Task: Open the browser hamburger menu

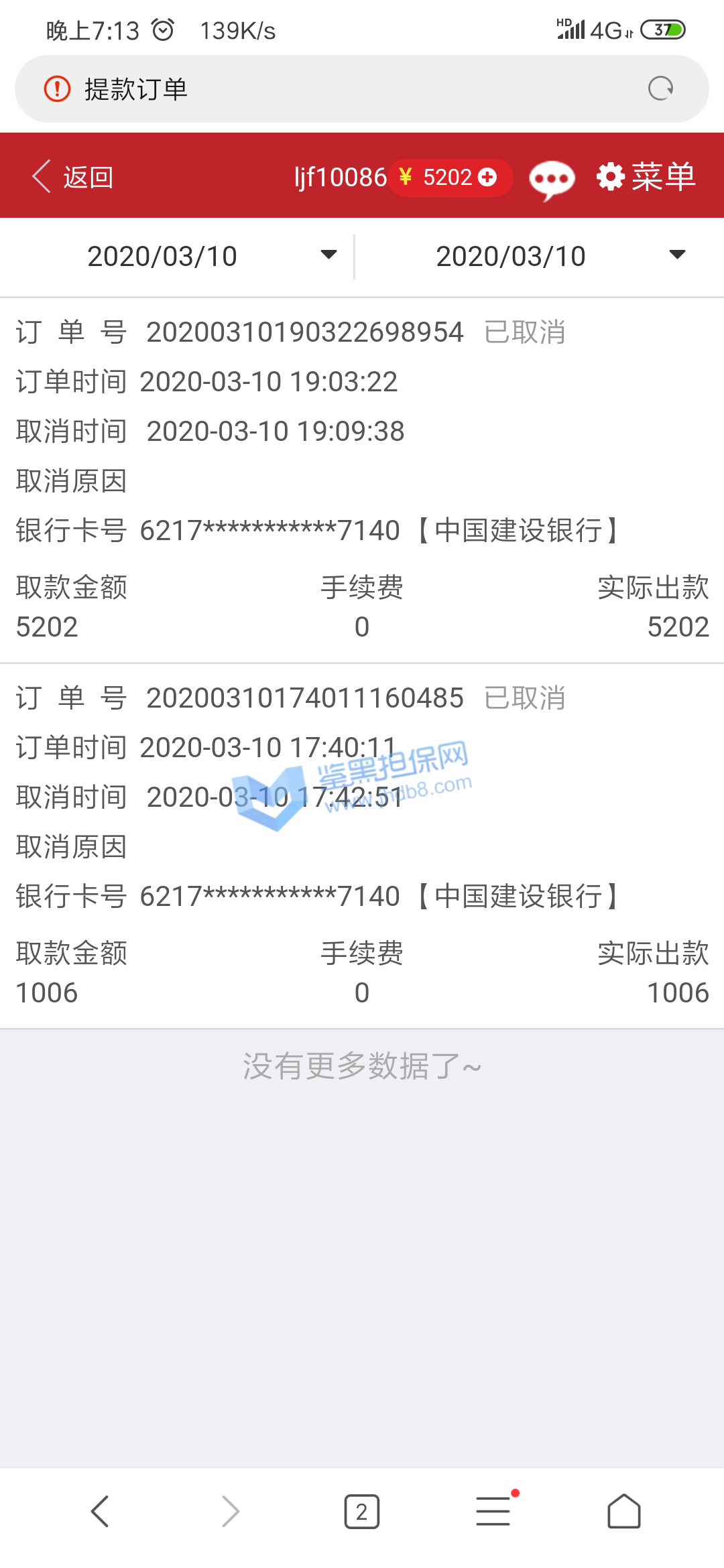Action: click(493, 1511)
